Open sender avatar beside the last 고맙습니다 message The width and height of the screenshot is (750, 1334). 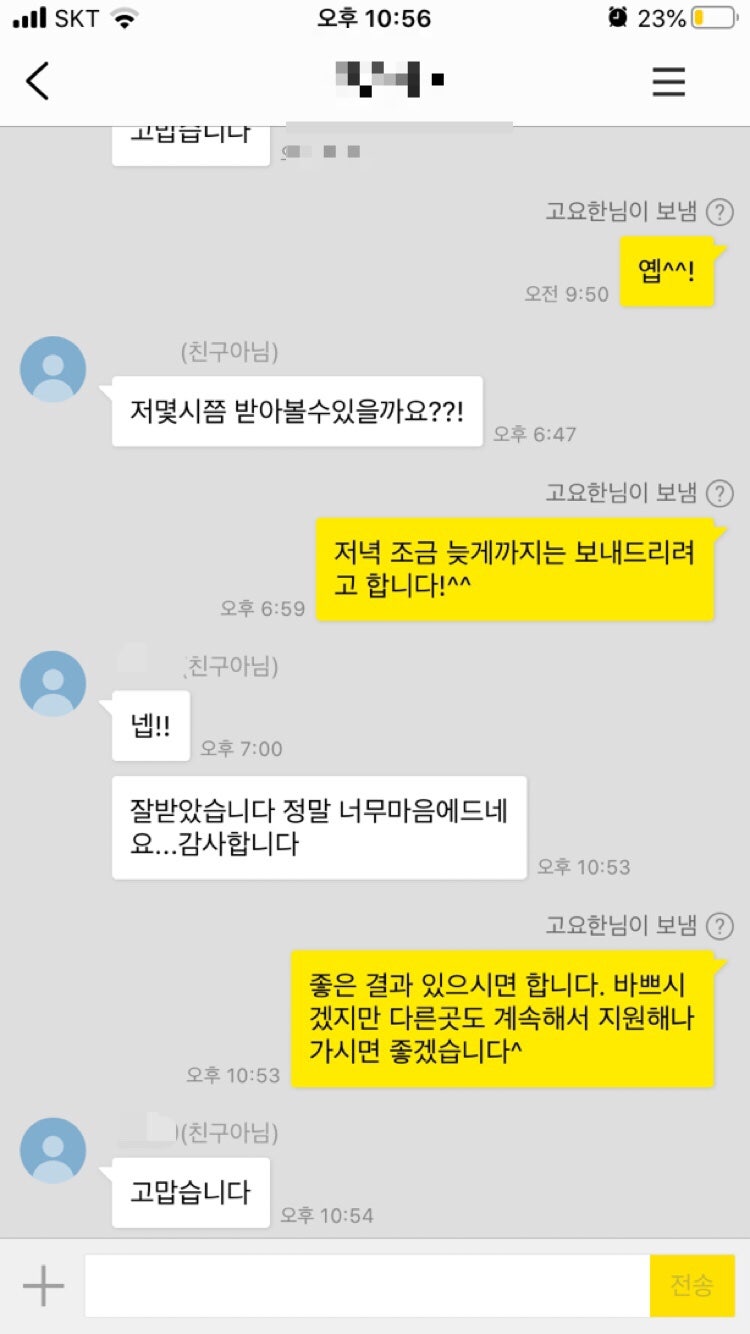(53, 1151)
